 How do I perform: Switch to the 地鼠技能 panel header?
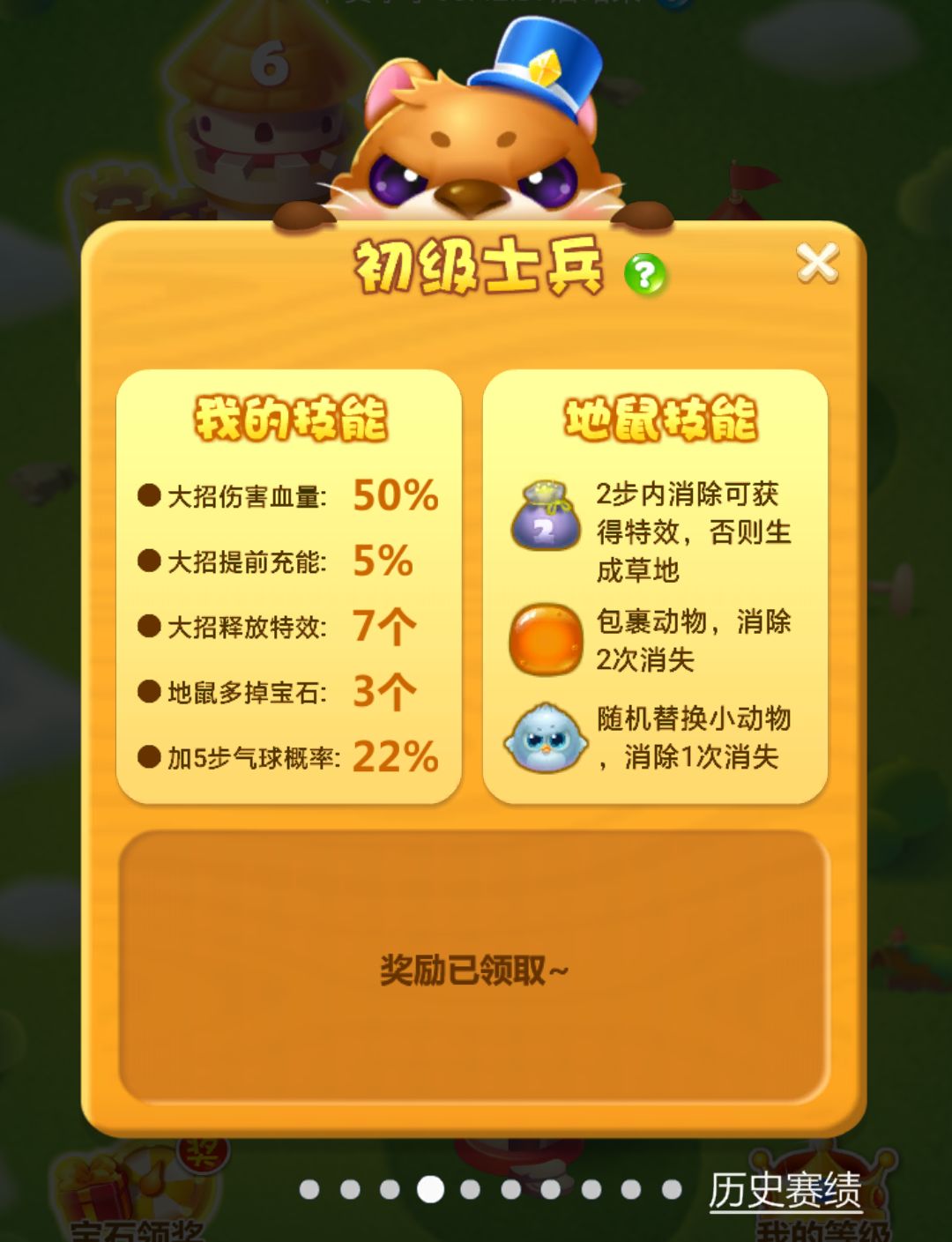[664, 417]
